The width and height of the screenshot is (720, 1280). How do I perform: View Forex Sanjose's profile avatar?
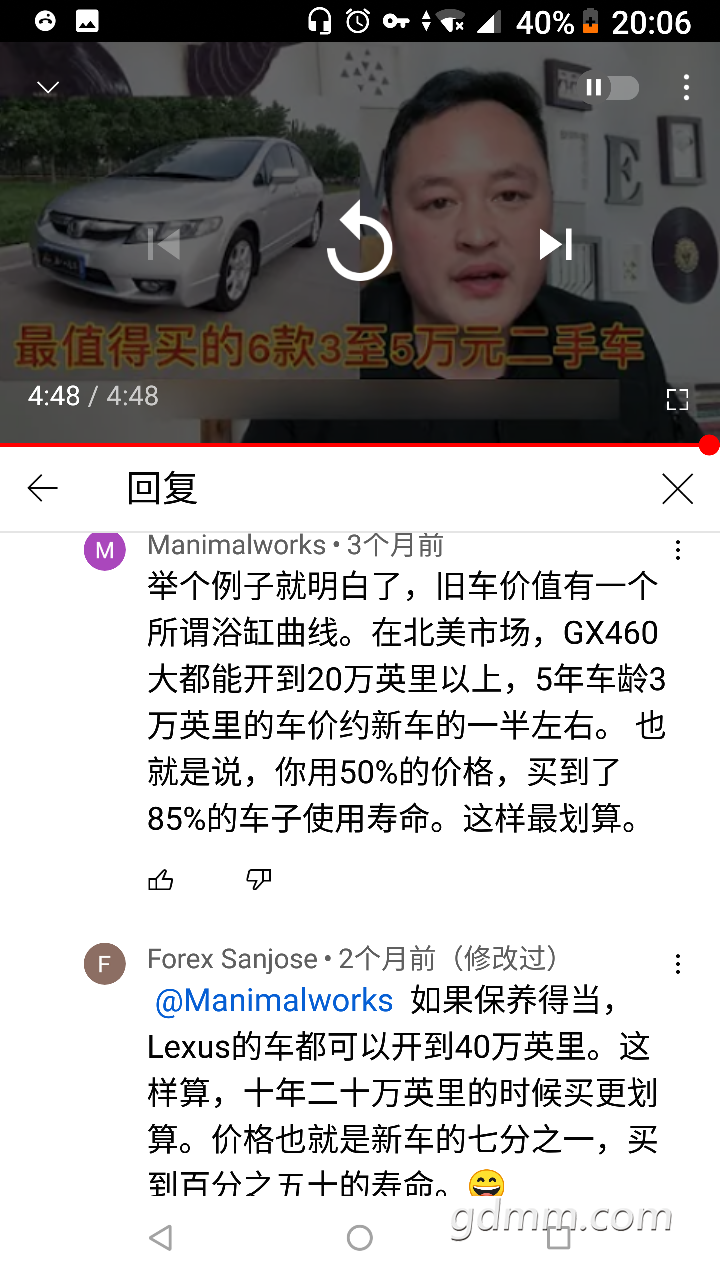[x=104, y=964]
